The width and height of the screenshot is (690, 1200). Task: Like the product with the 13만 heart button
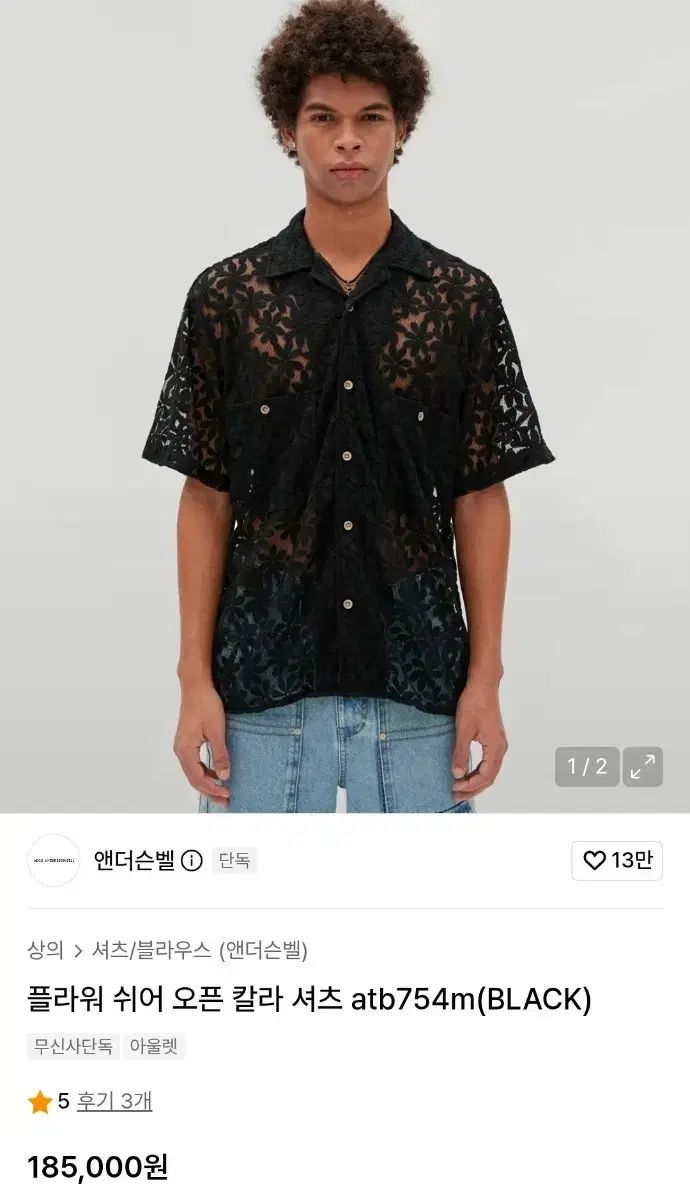617,860
